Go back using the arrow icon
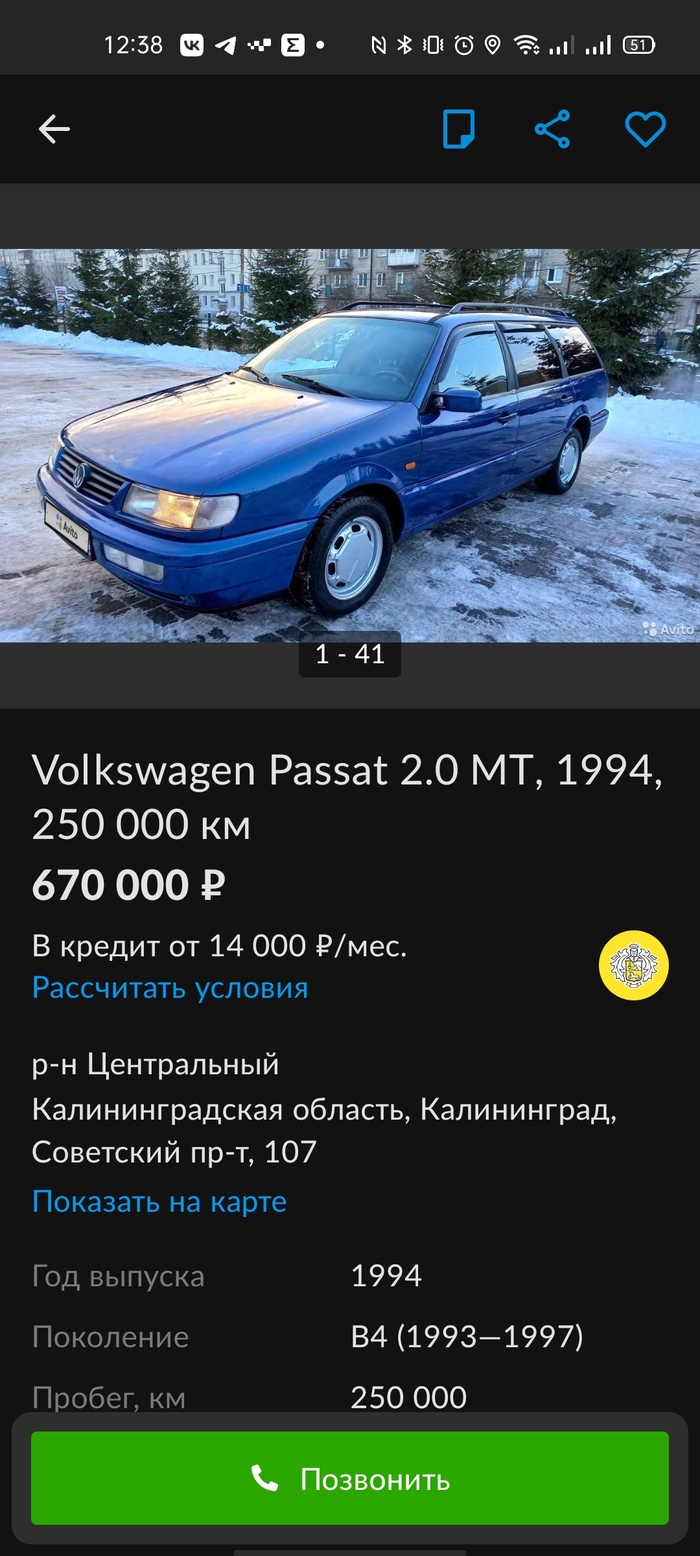700x1556 pixels. [x=54, y=129]
